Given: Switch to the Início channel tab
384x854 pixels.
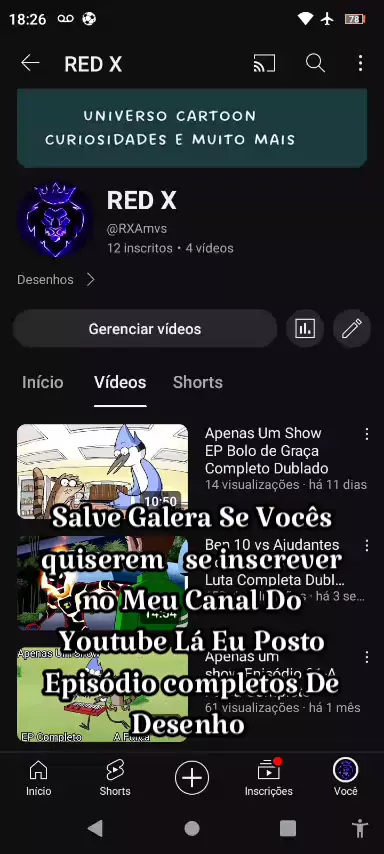Looking at the screenshot, I should point(42,382).
